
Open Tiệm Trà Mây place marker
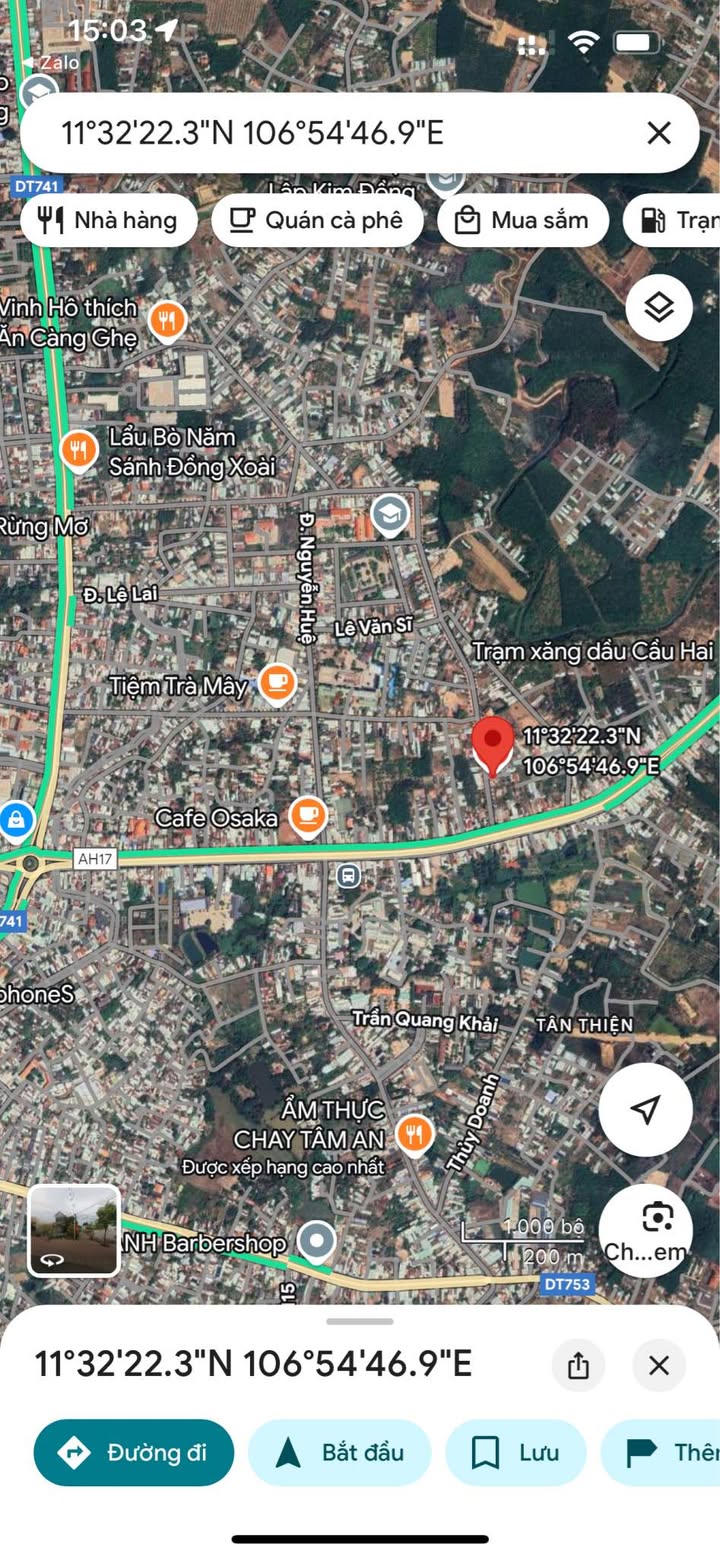[x=277, y=683]
